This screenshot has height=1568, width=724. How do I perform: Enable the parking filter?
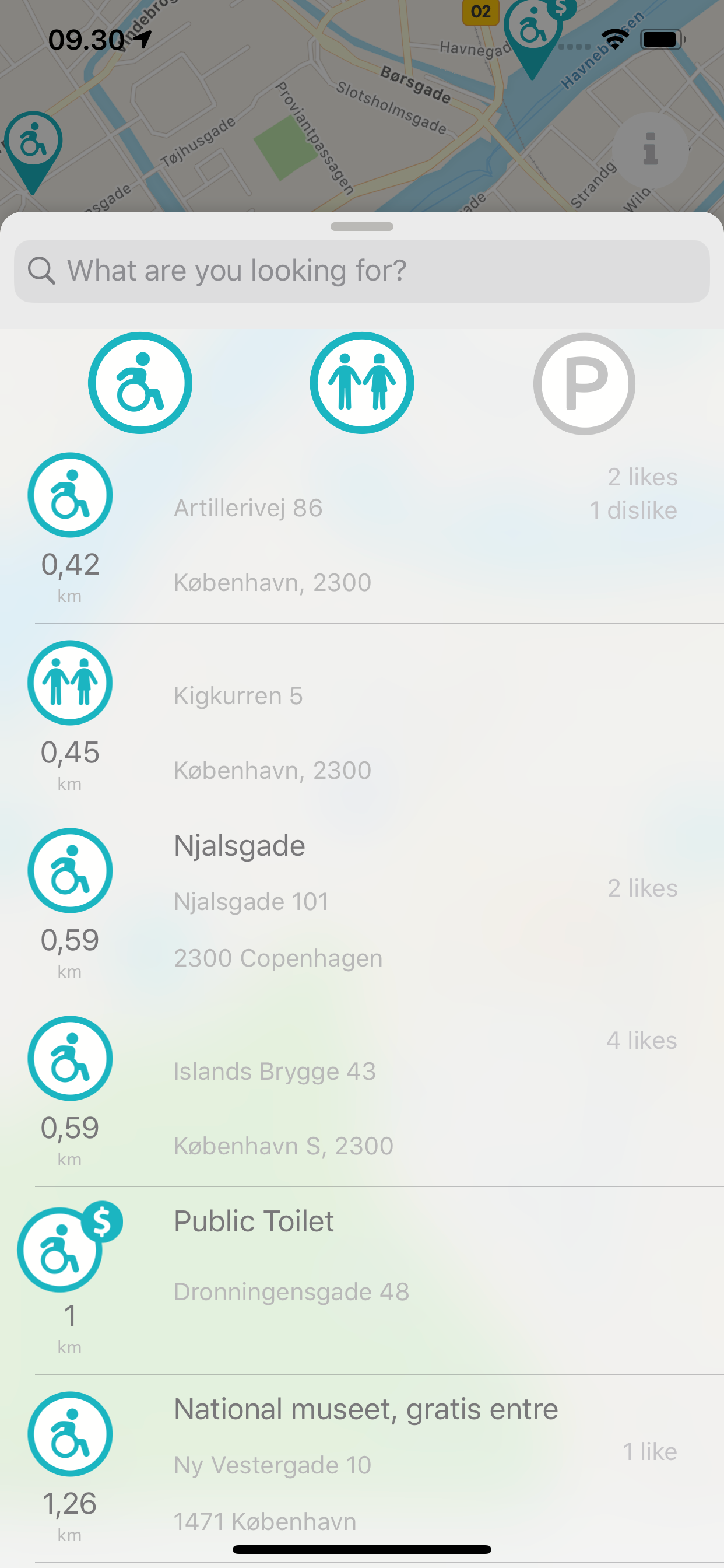pos(584,383)
